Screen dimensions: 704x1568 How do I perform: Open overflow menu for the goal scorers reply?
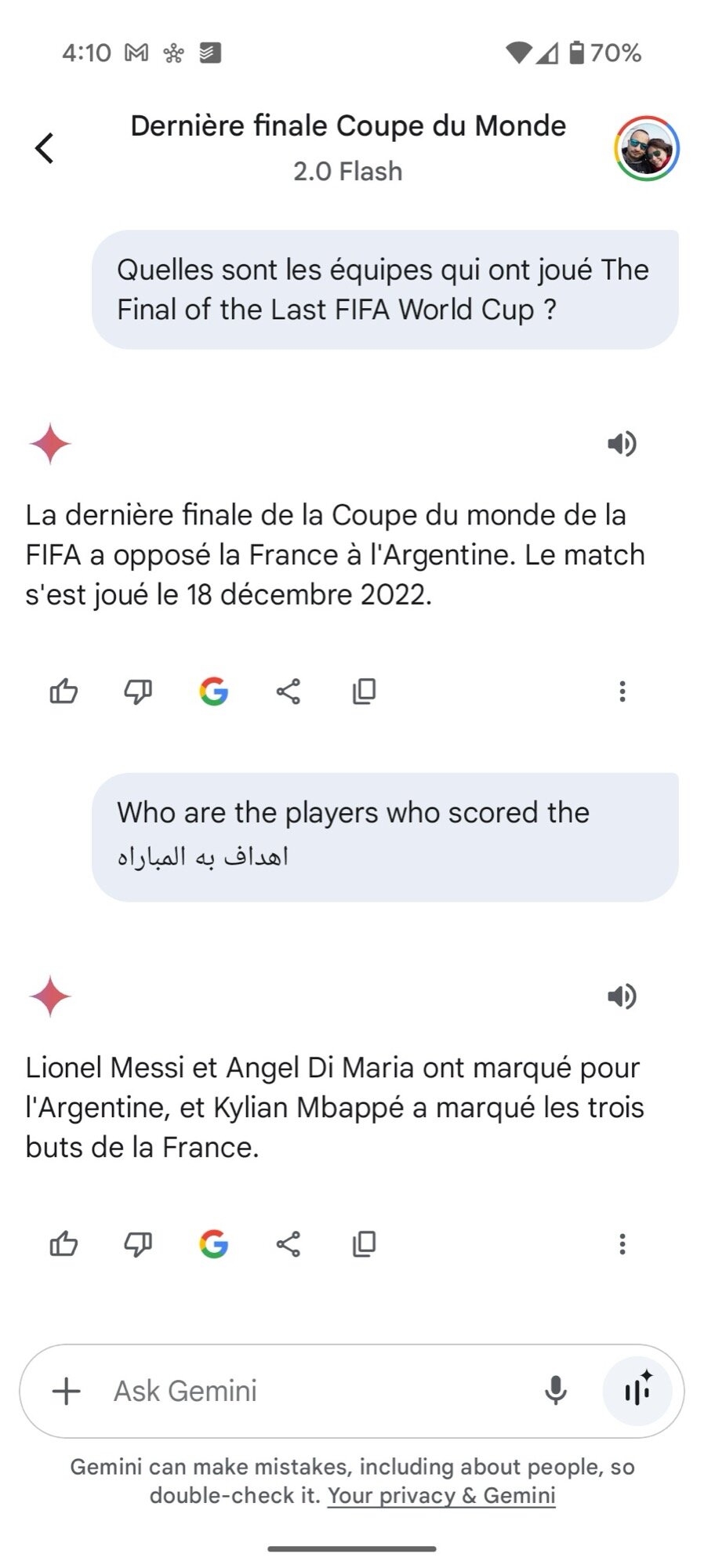[622, 1243]
